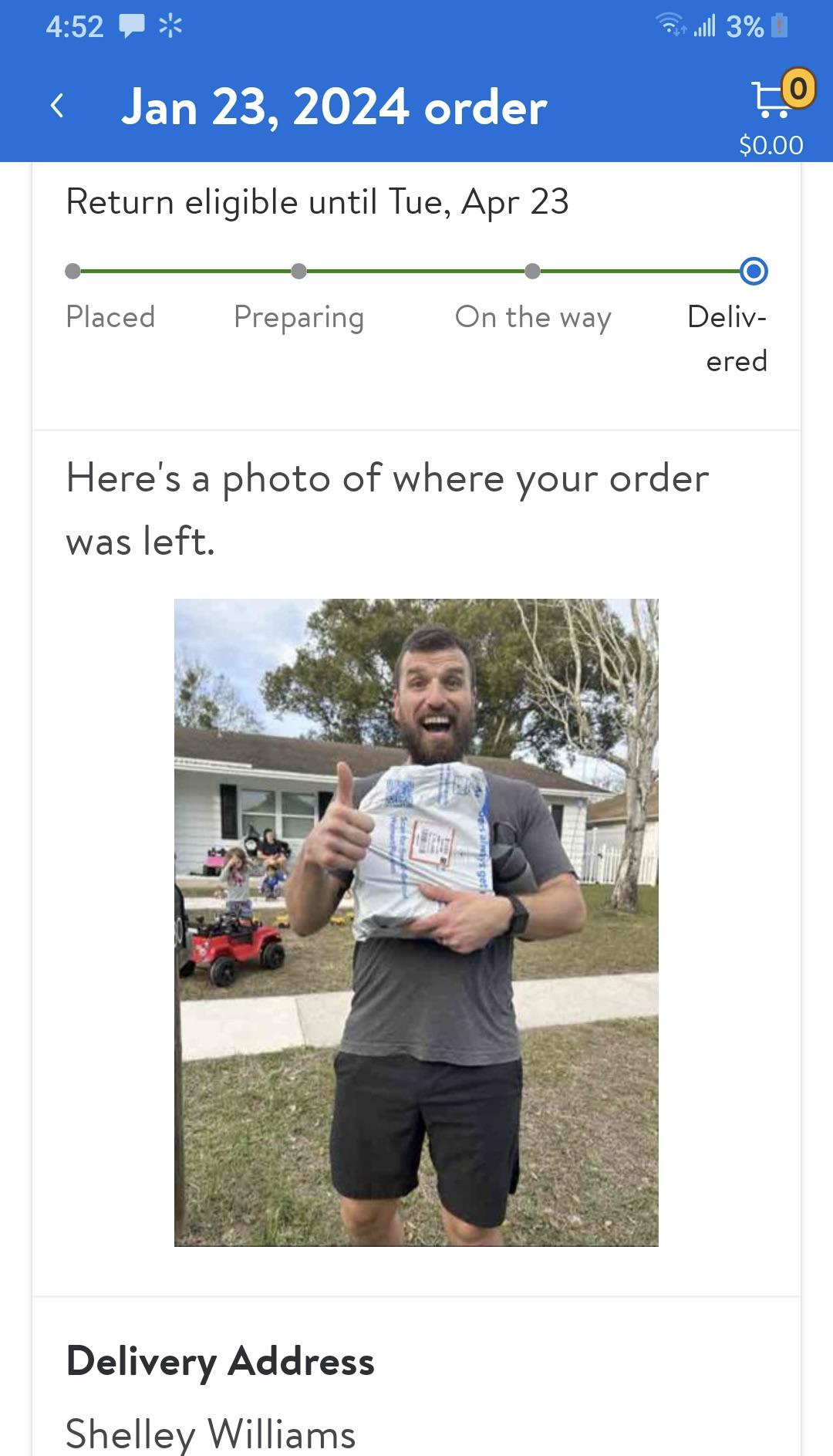The height and width of the screenshot is (1456, 833).
Task: Tap the On the way stage marker
Action: (x=533, y=271)
